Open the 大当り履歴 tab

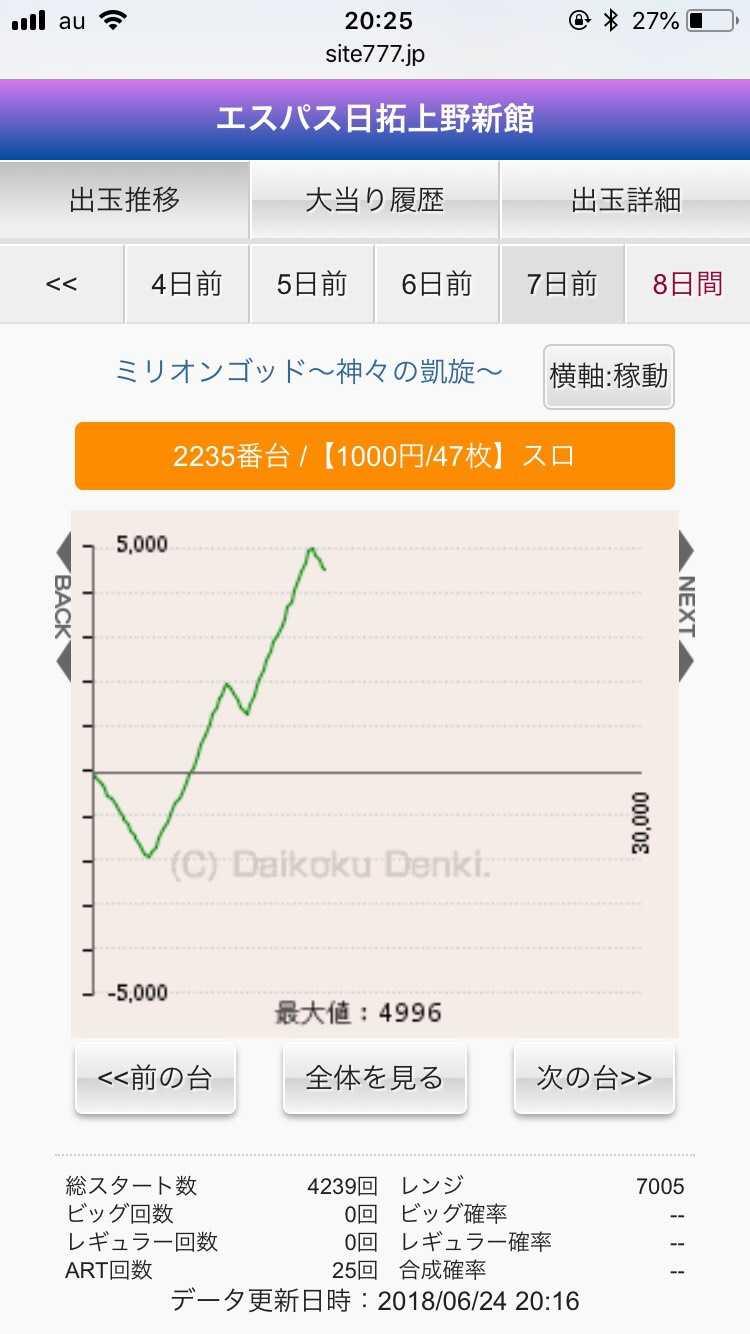[x=374, y=200]
